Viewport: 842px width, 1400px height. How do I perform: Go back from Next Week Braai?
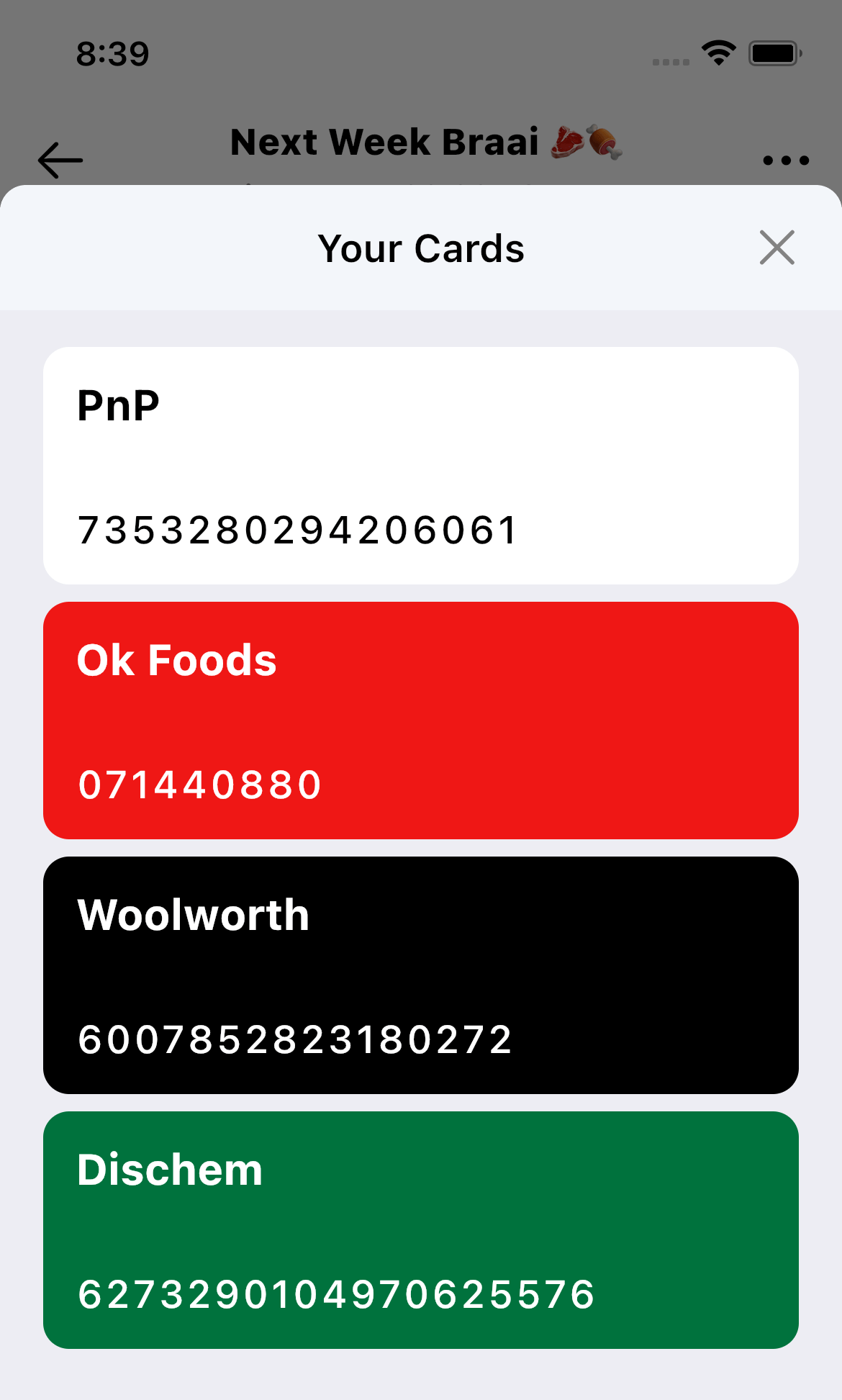tap(60, 160)
